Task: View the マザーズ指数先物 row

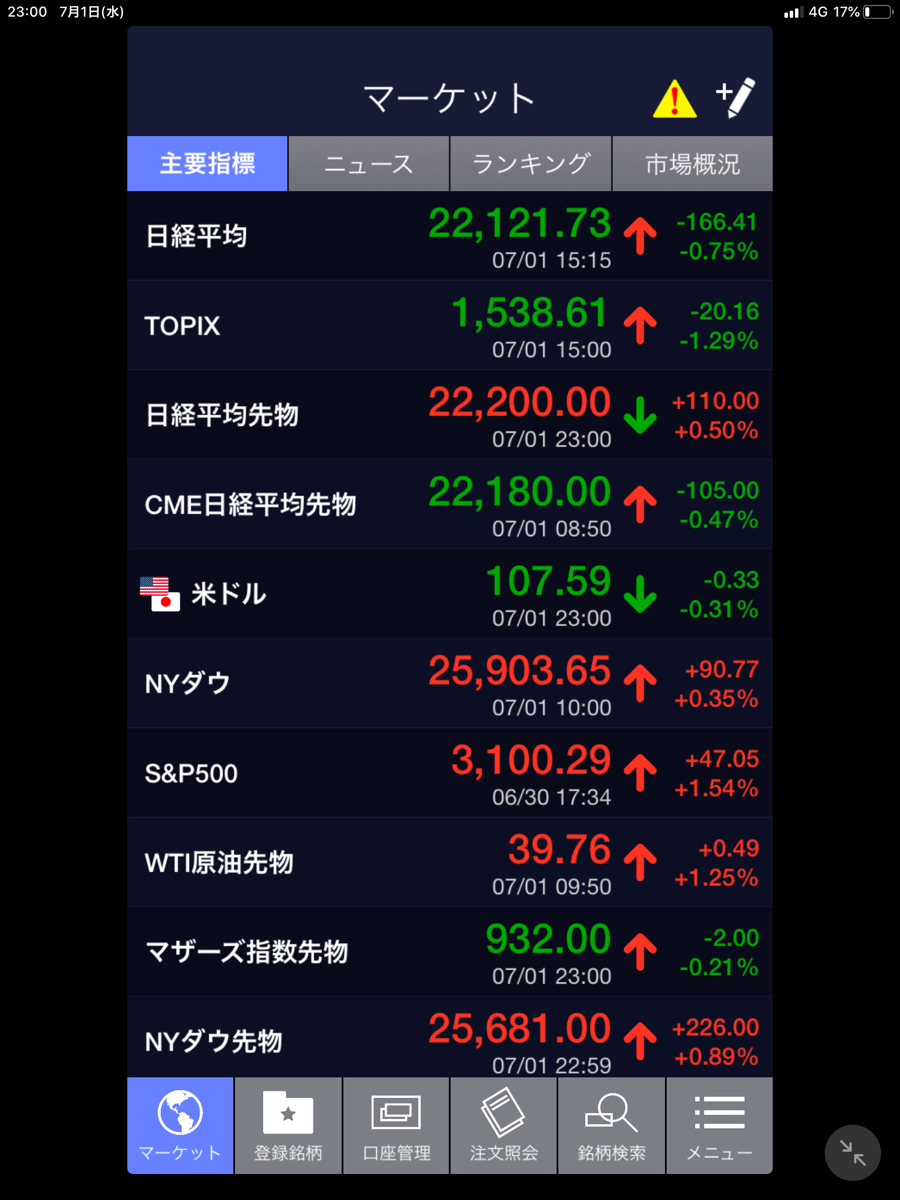Action: click(449, 951)
